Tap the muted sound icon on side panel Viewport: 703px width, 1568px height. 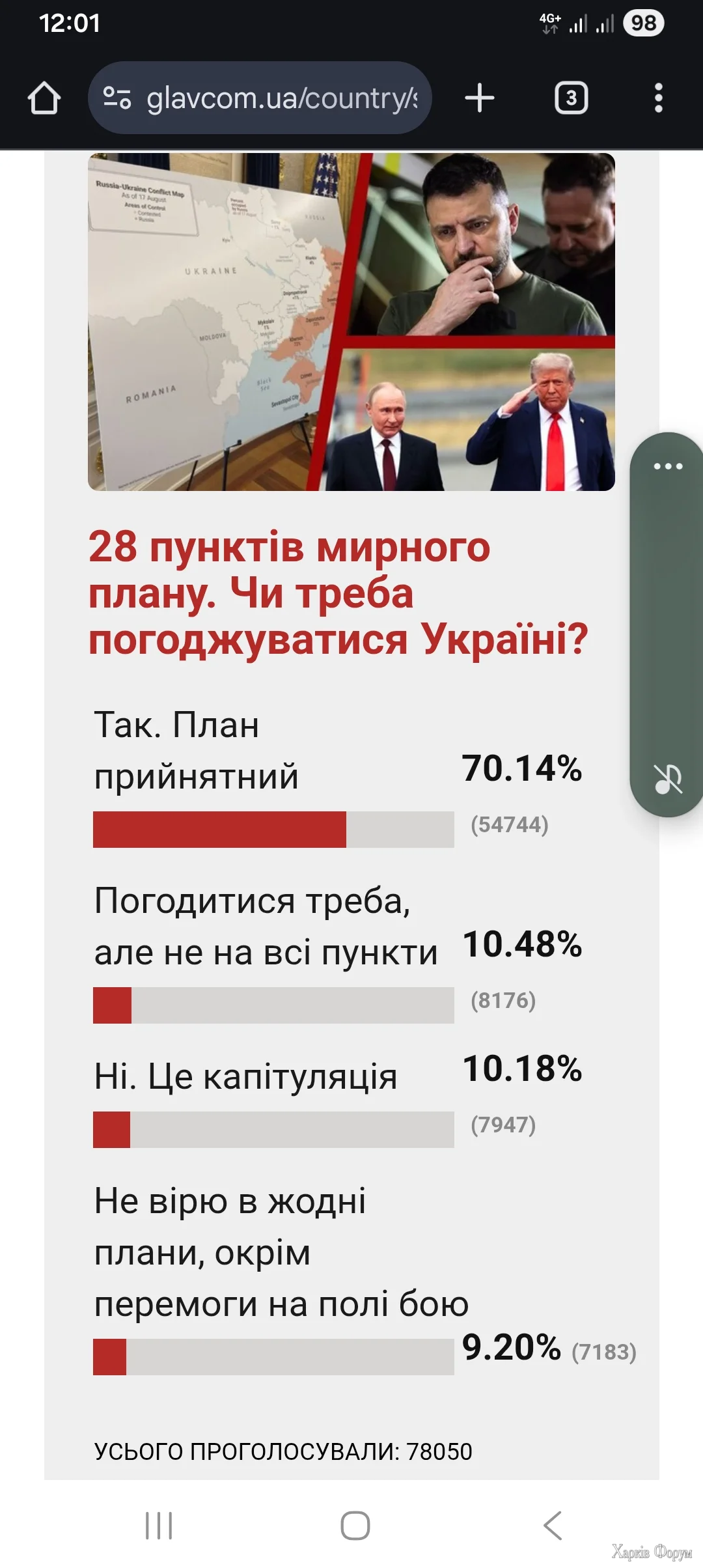point(668,779)
